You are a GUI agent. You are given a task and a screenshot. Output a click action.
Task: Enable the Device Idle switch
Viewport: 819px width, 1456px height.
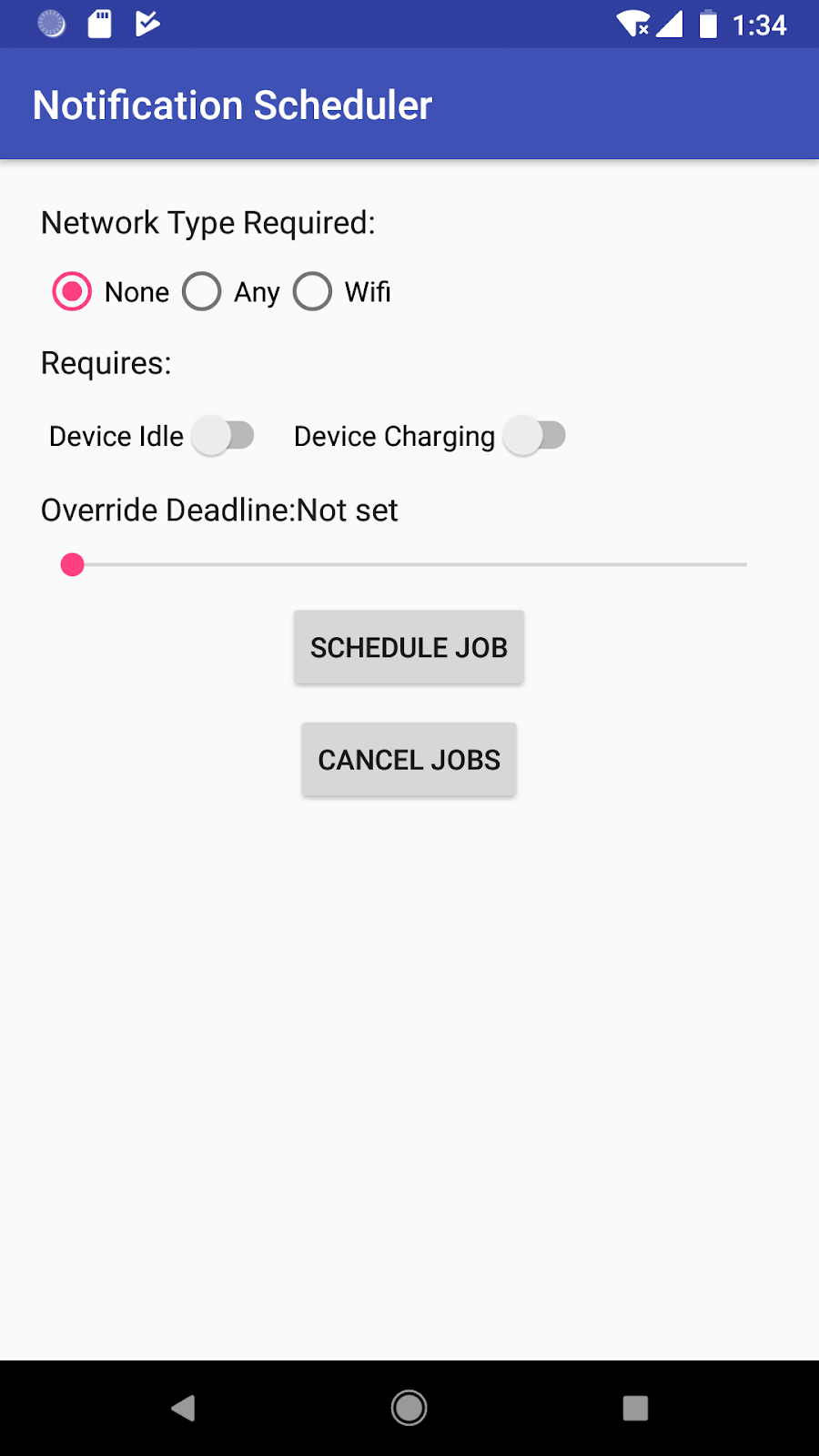(225, 436)
